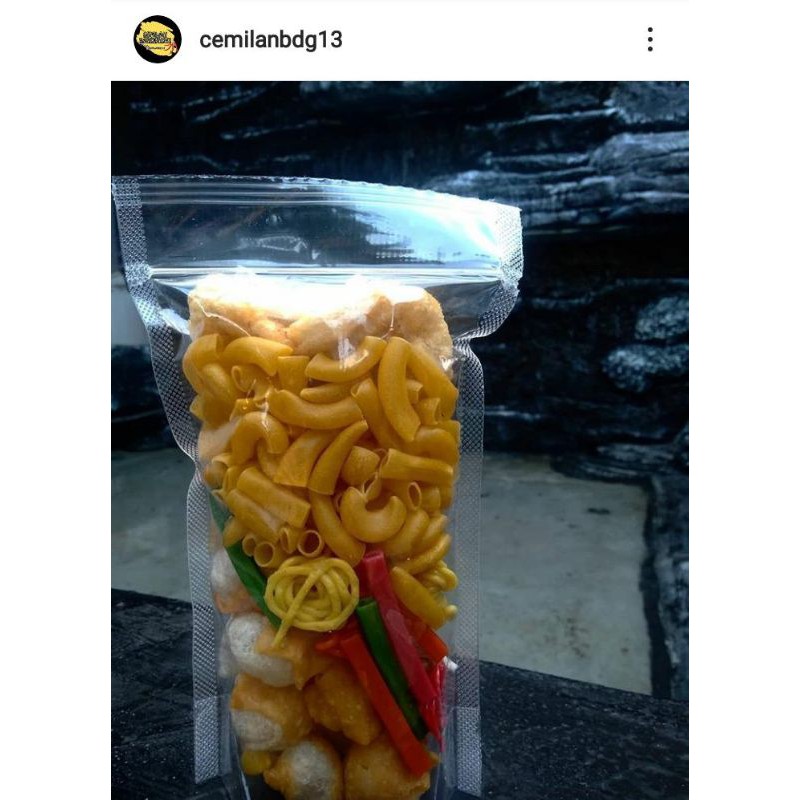Open the cemilanbdg13 profile picture
The image size is (800, 800).
[157, 40]
